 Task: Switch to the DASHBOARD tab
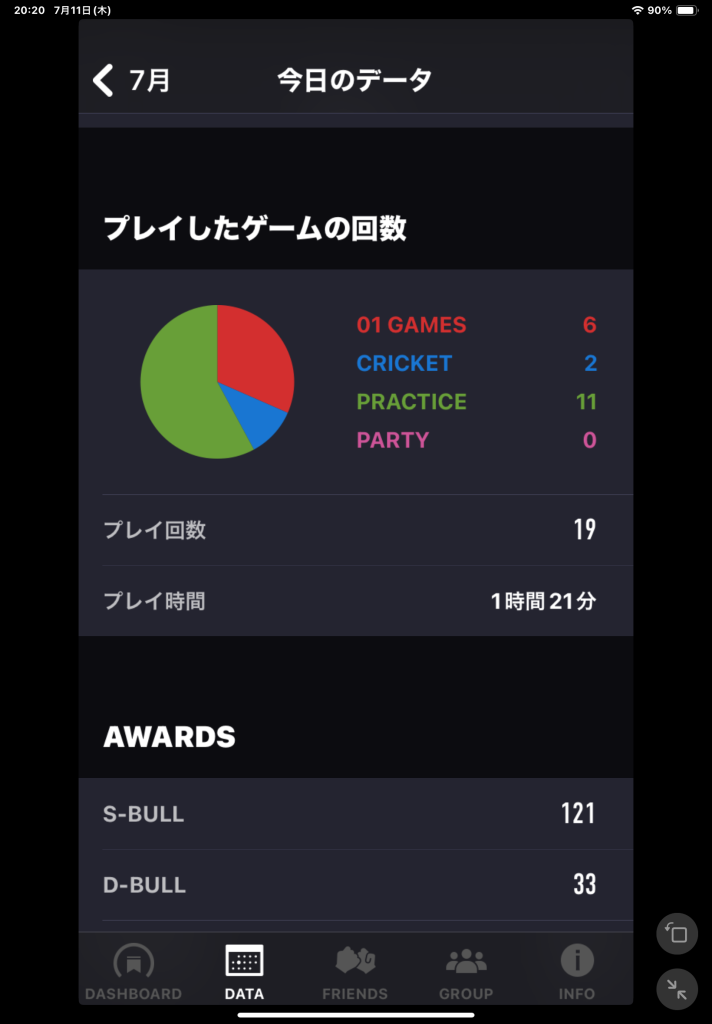(x=133, y=972)
